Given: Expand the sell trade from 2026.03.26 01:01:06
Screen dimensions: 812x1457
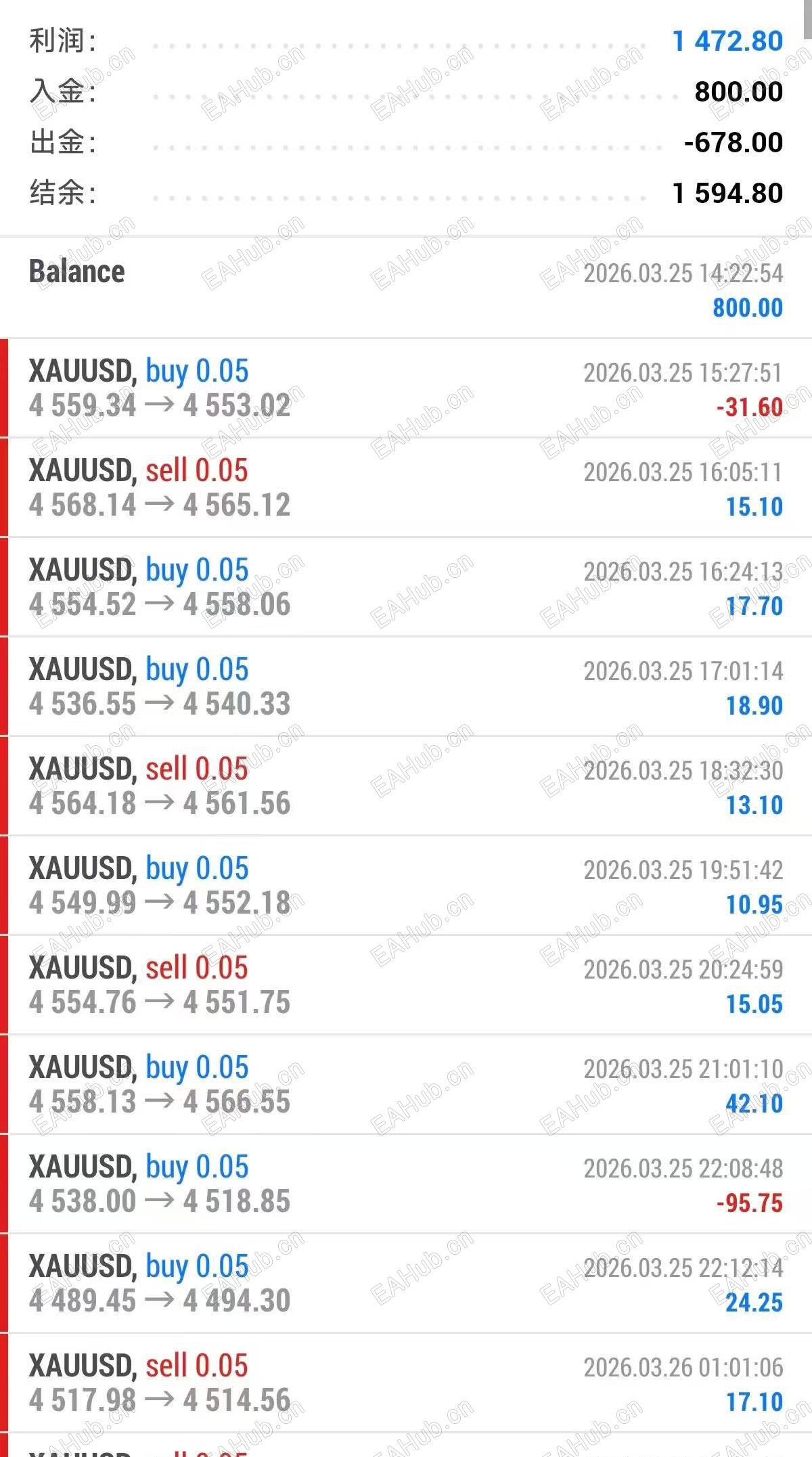Looking at the screenshot, I should coord(406,1383).
